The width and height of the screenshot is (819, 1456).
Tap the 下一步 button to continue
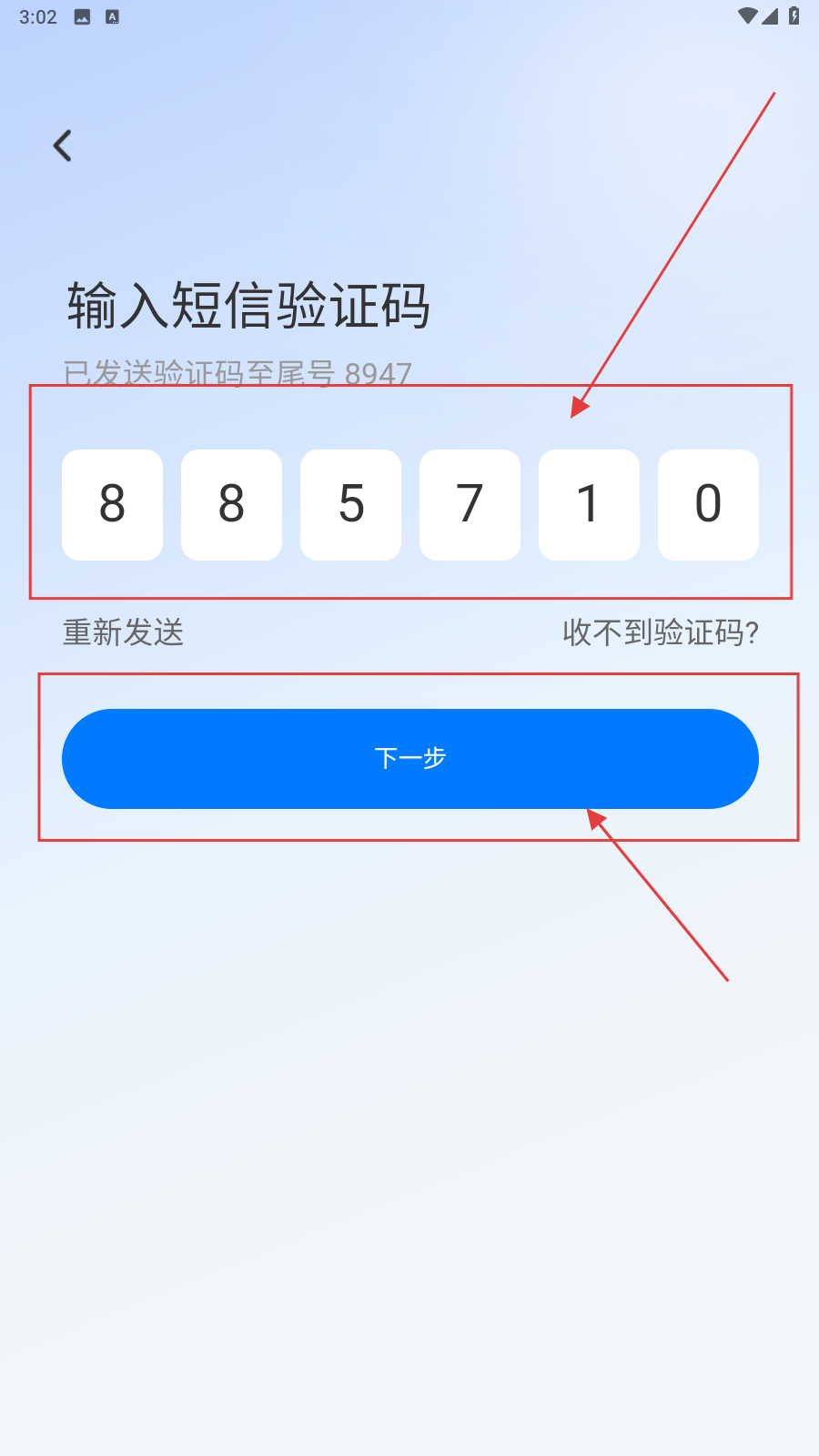(409, 758)
